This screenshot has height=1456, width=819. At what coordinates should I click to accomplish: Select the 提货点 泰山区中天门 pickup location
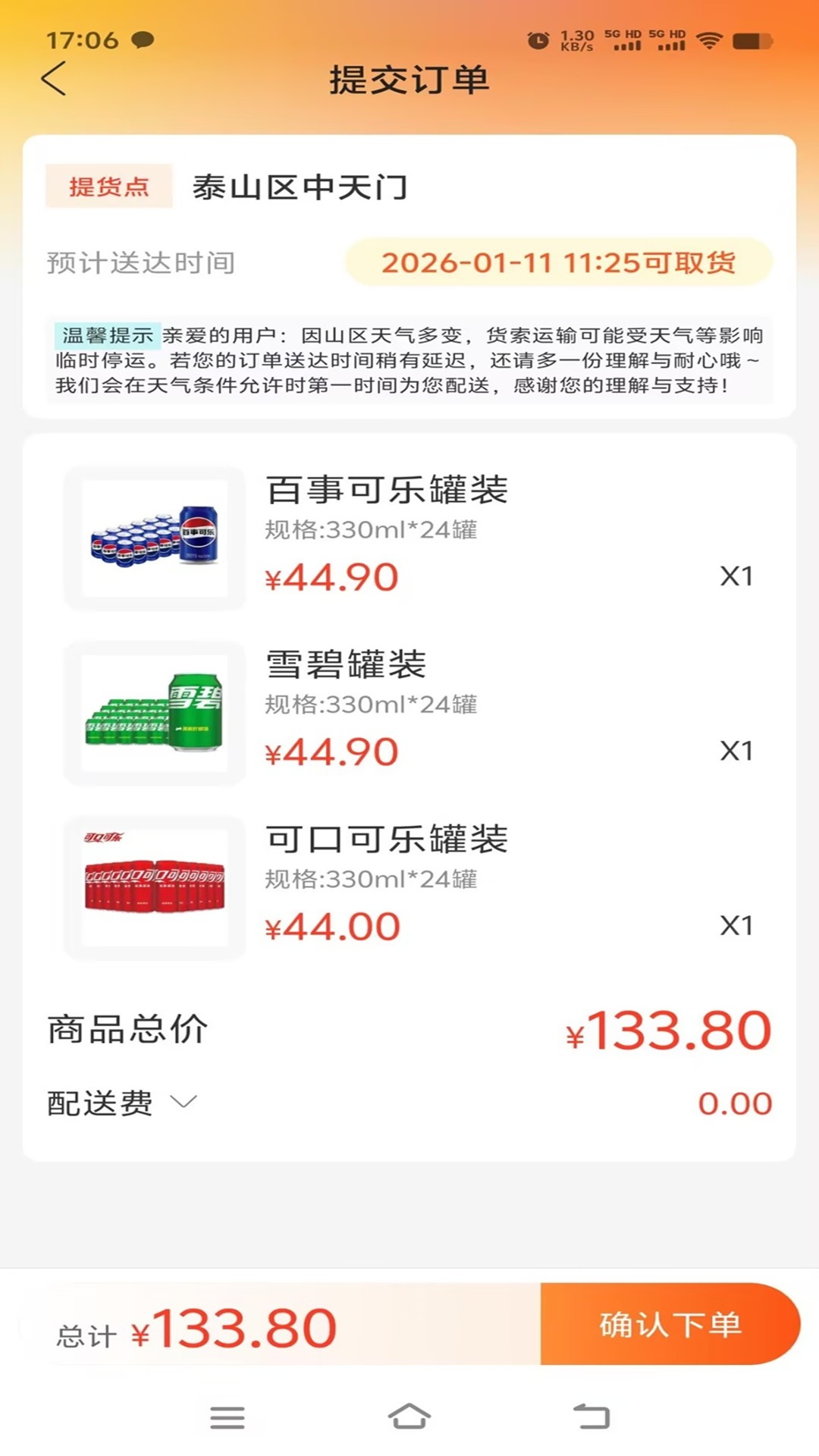300,187
